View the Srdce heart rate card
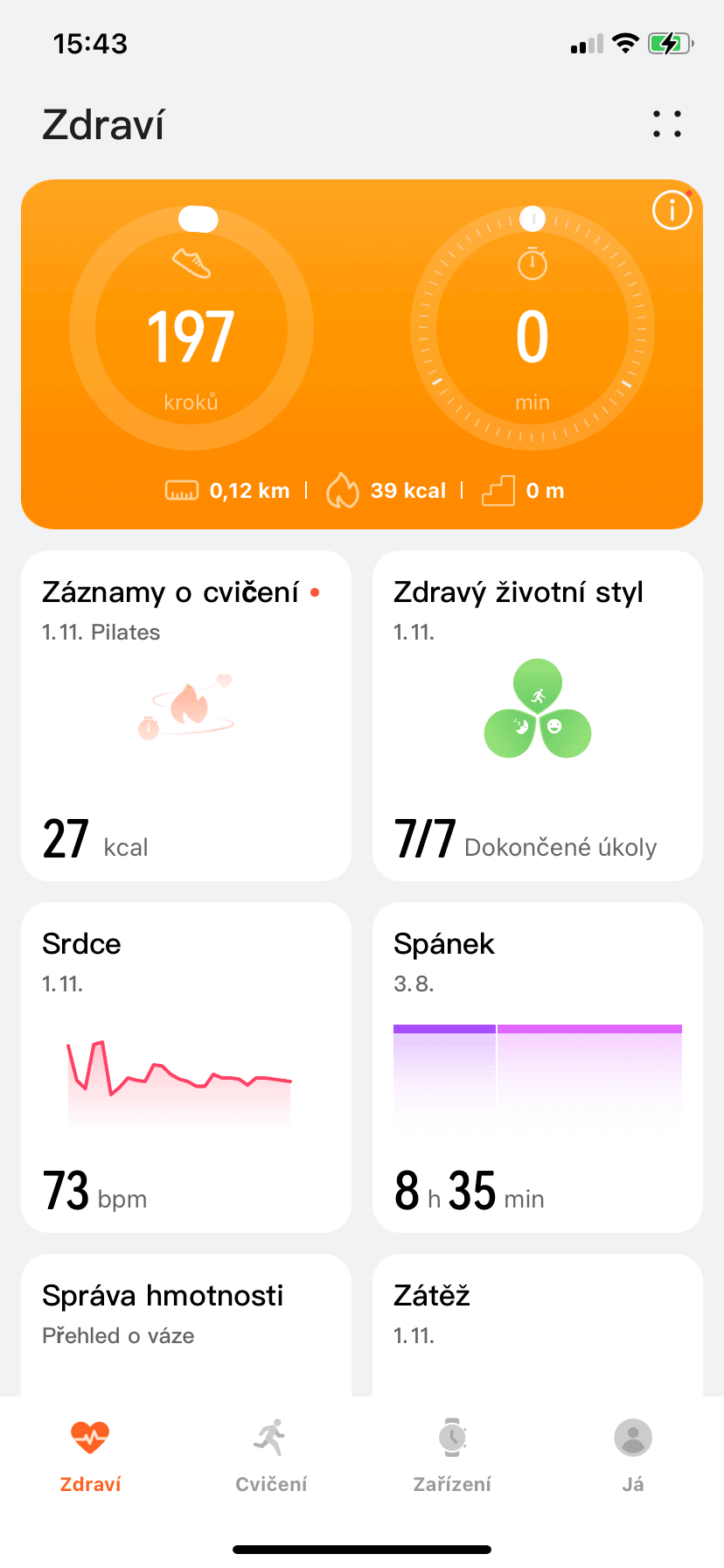This screenshot has height=1568, width=724. [186, 1067]
